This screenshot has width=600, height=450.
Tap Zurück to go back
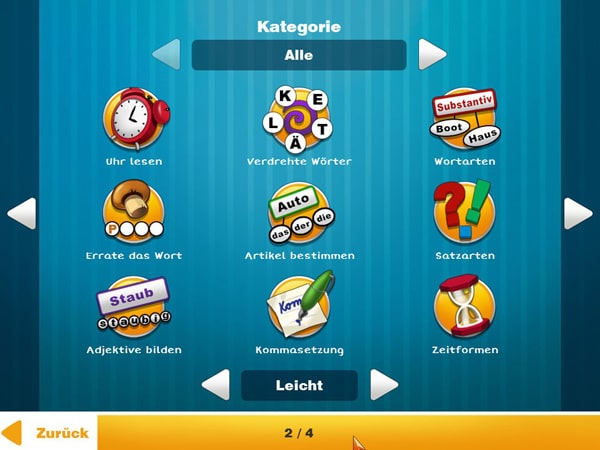coord(48,433)
